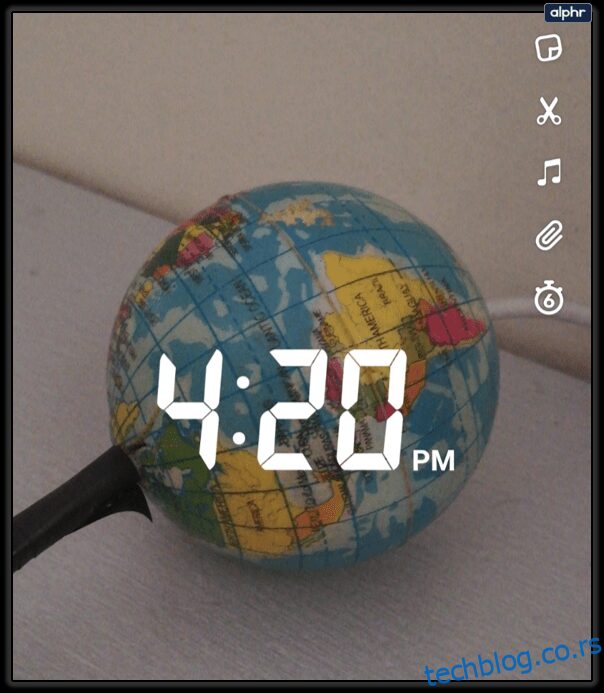Add music to the snap
604x693 pixels.
point(548,173)
